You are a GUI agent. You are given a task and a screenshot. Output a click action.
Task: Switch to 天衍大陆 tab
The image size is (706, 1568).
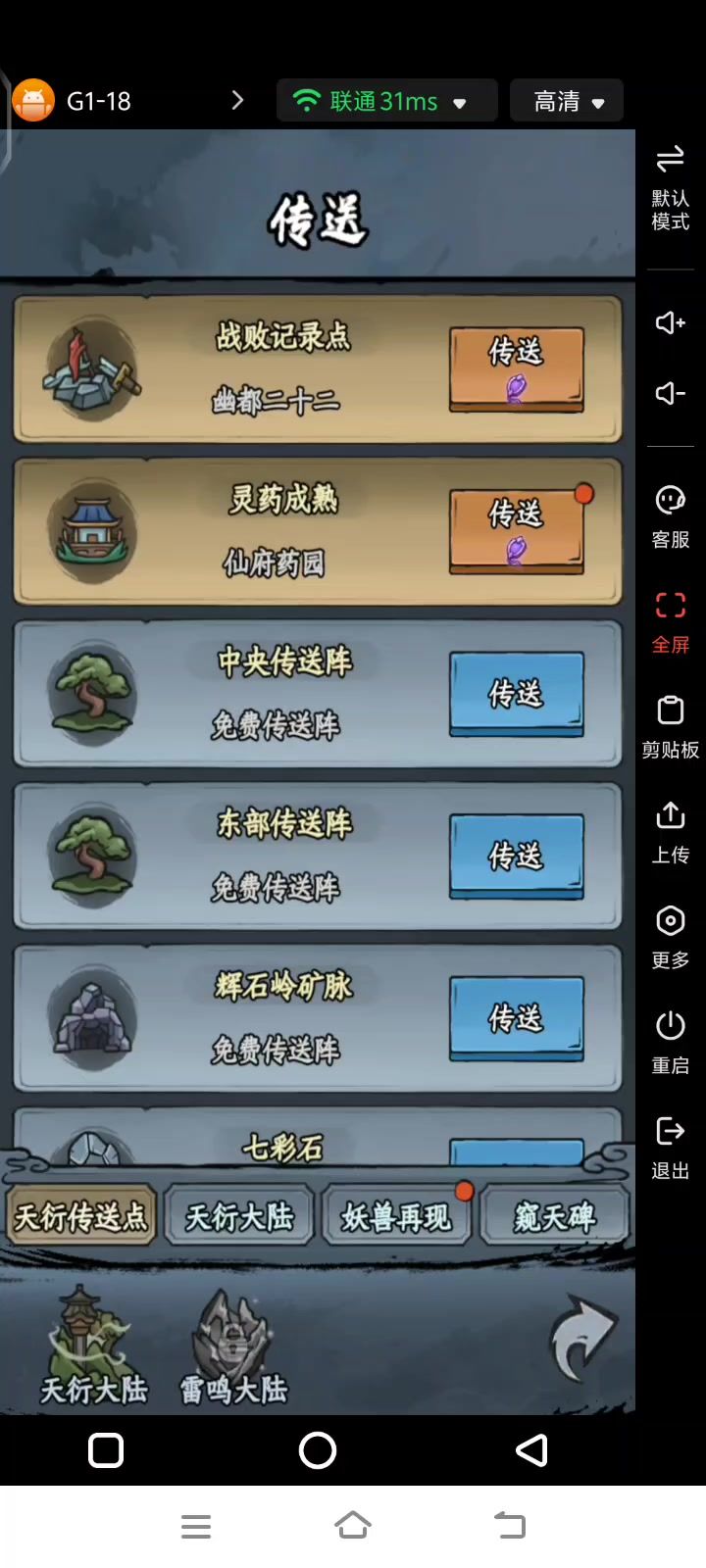pos(239,1217)
